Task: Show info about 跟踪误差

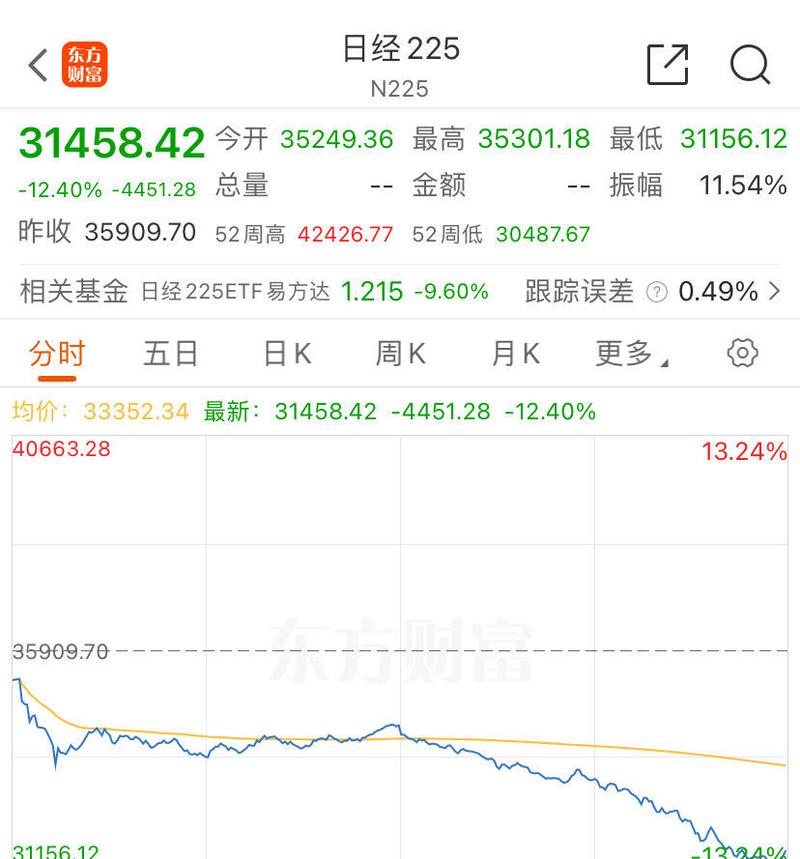Action: [656, 292]
